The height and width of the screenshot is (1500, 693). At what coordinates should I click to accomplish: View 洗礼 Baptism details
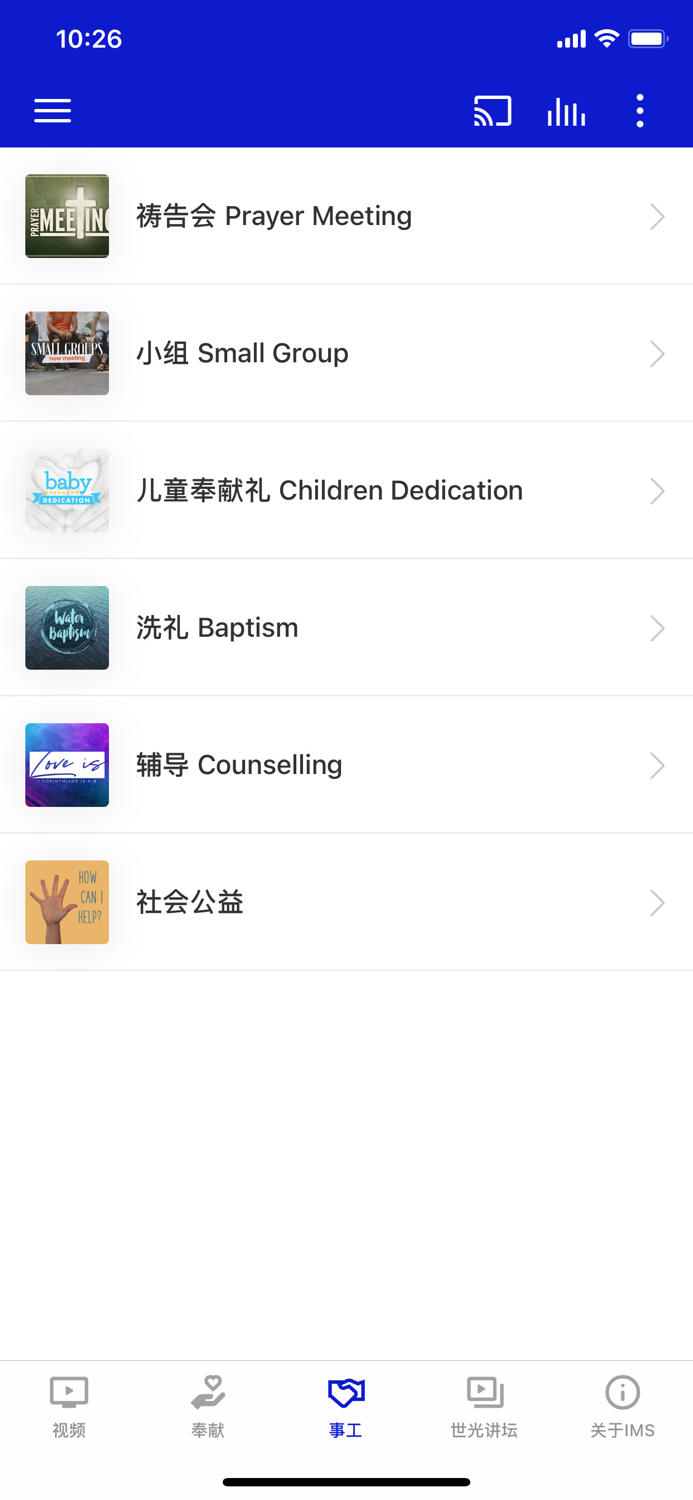point(346,627)
